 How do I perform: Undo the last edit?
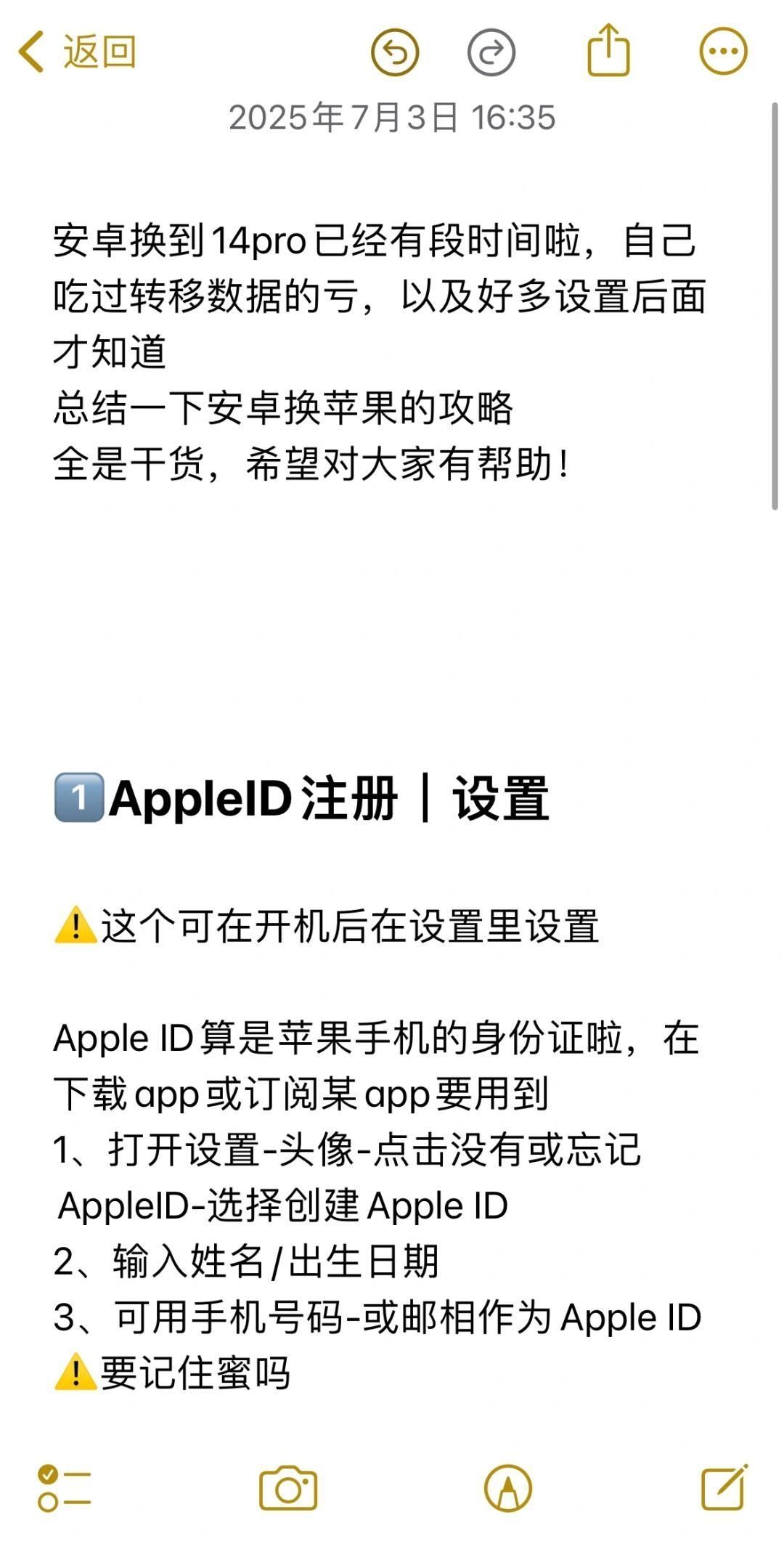[x=395, y=52]
